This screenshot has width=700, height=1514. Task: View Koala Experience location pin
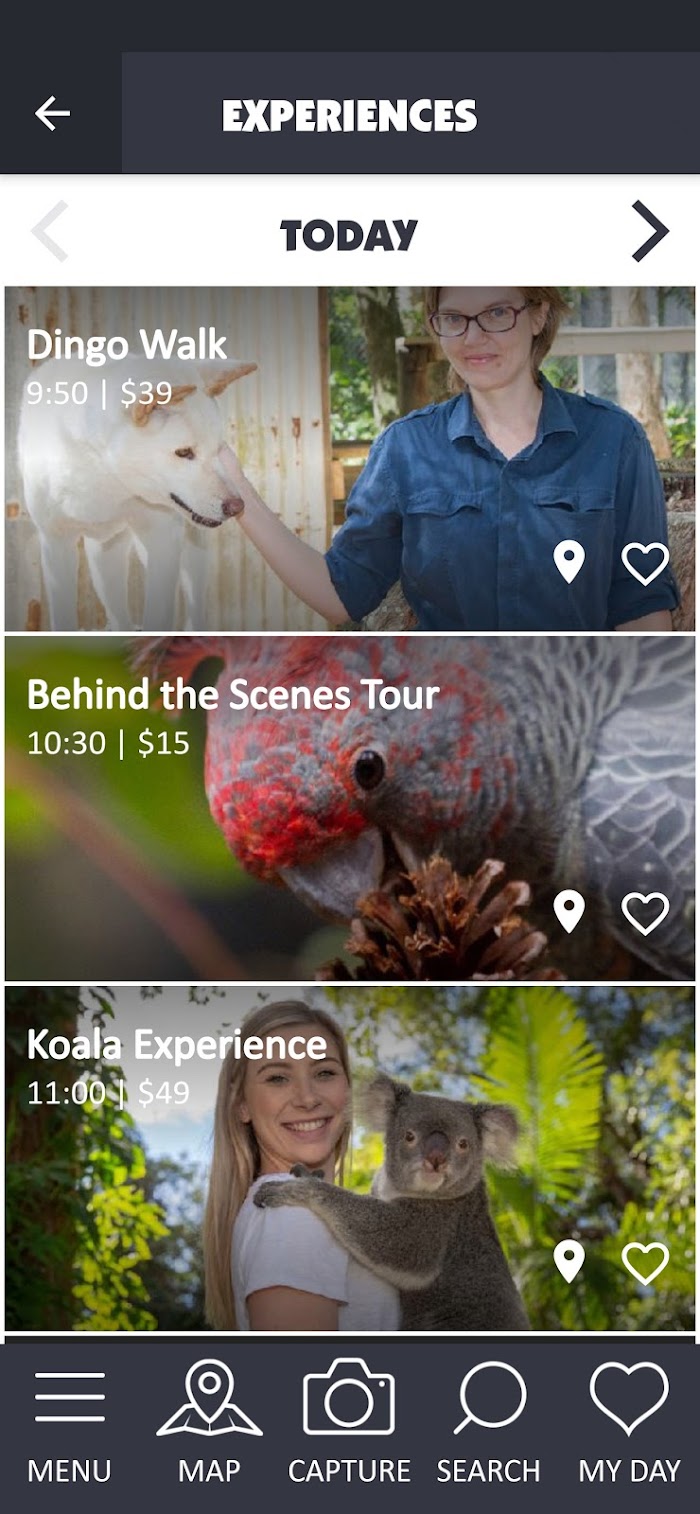pos(568,1262)
